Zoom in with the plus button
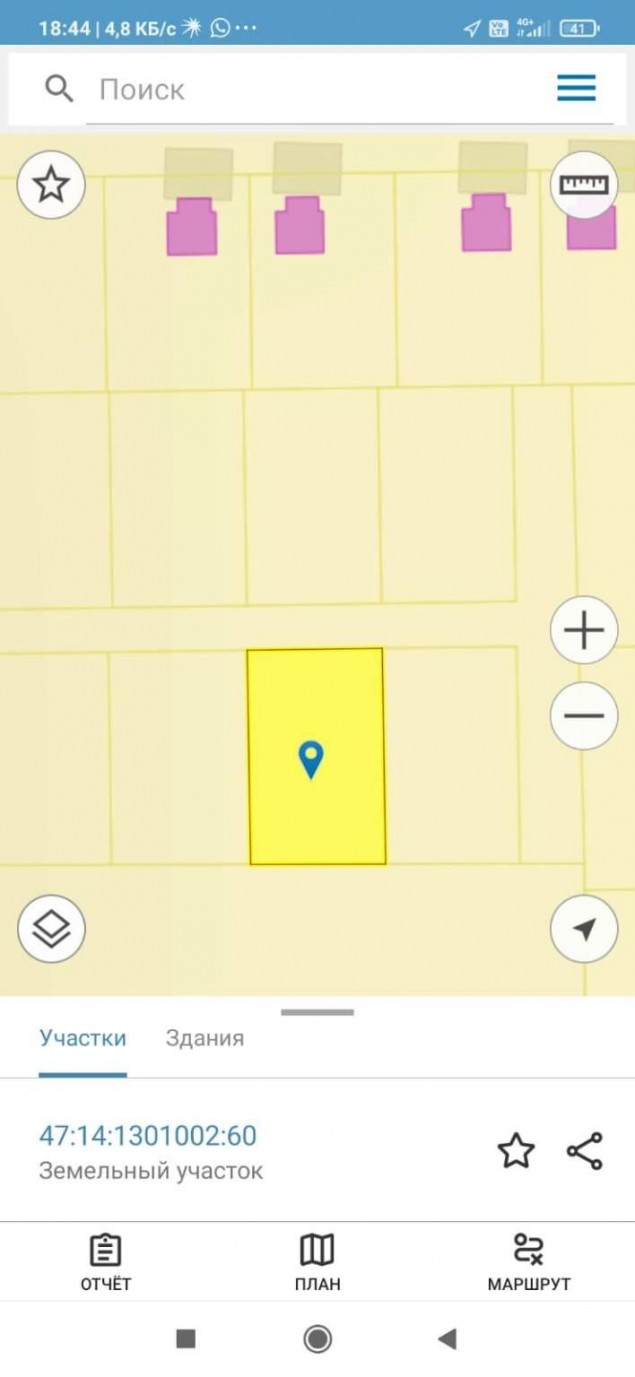The image size is (635, 1377). coord(584,630)
